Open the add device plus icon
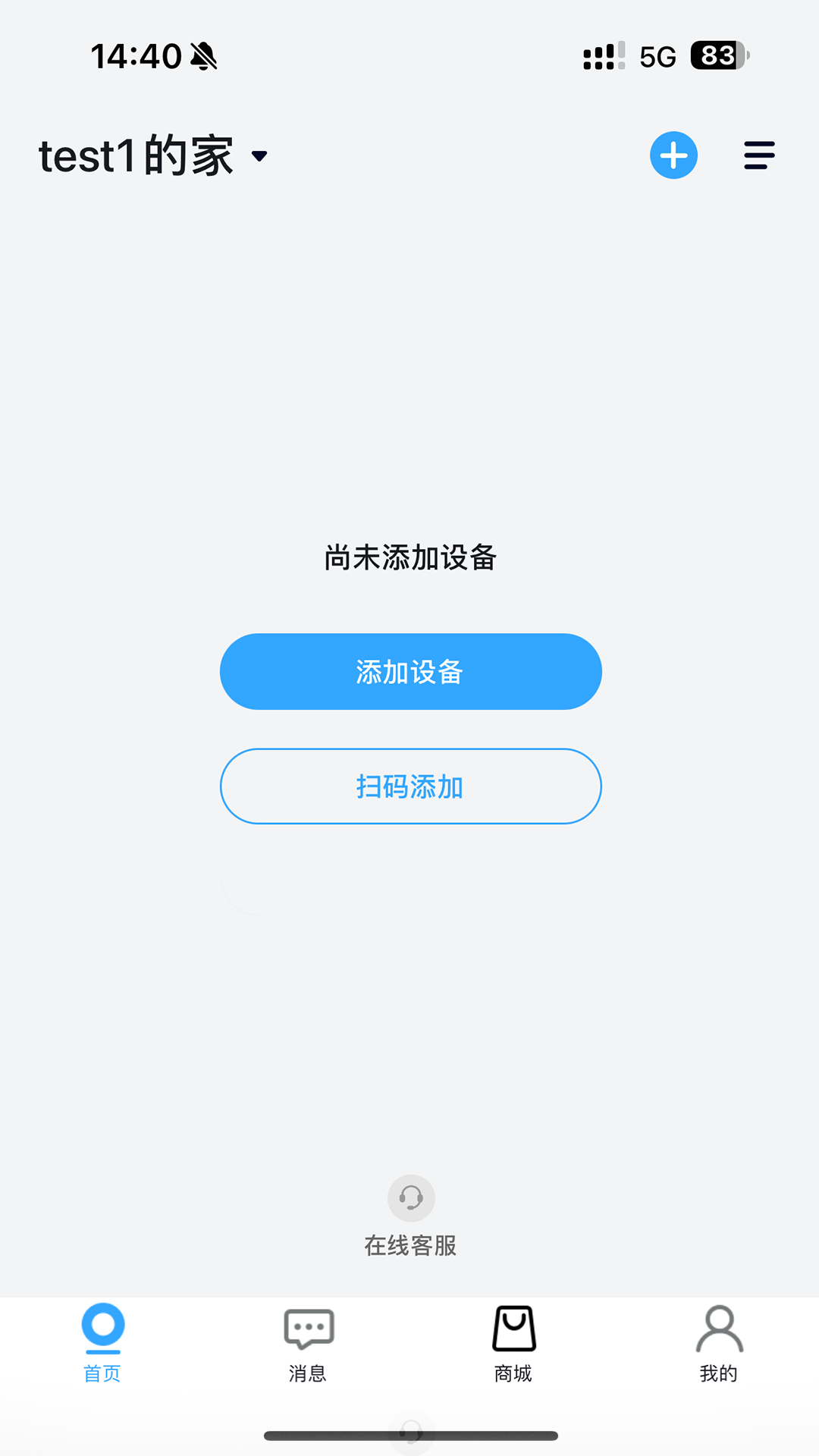The image size is (819, 1456). pyautogui.click(x=673, y=155)
